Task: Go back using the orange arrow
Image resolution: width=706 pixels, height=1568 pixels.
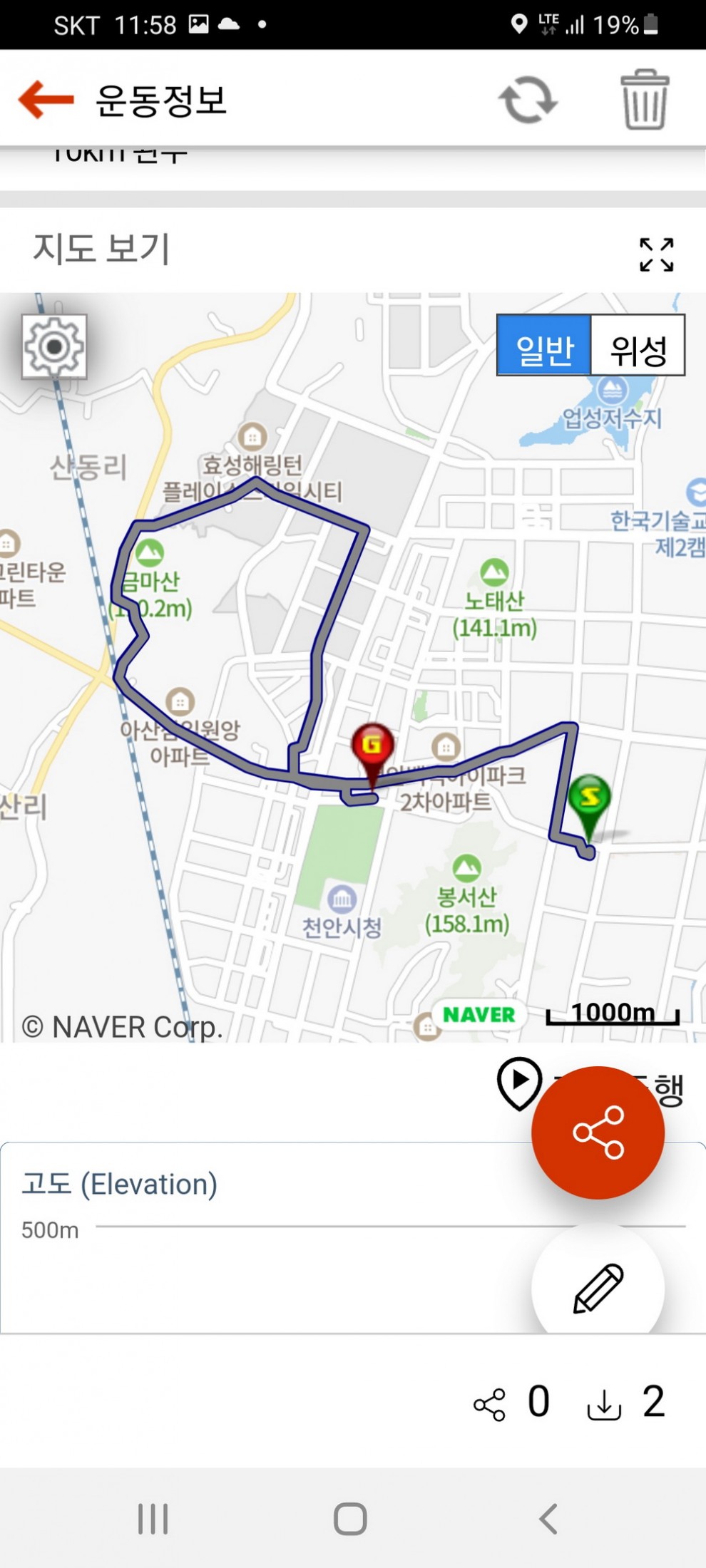Action: [46, 99]
